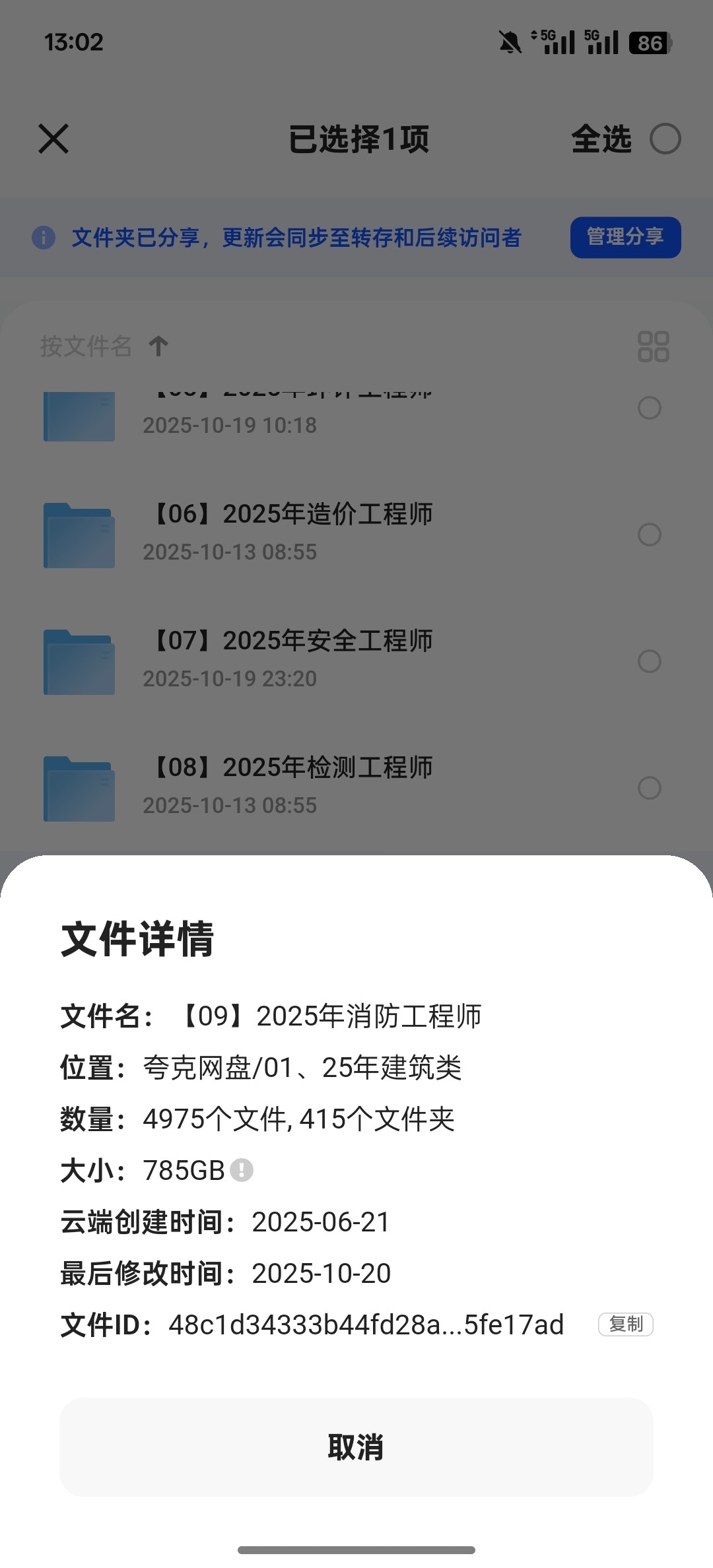Open folder 【08】2025年检测工程师
The width and height of the screenshot is (713, 1568).
coord(294,785)
